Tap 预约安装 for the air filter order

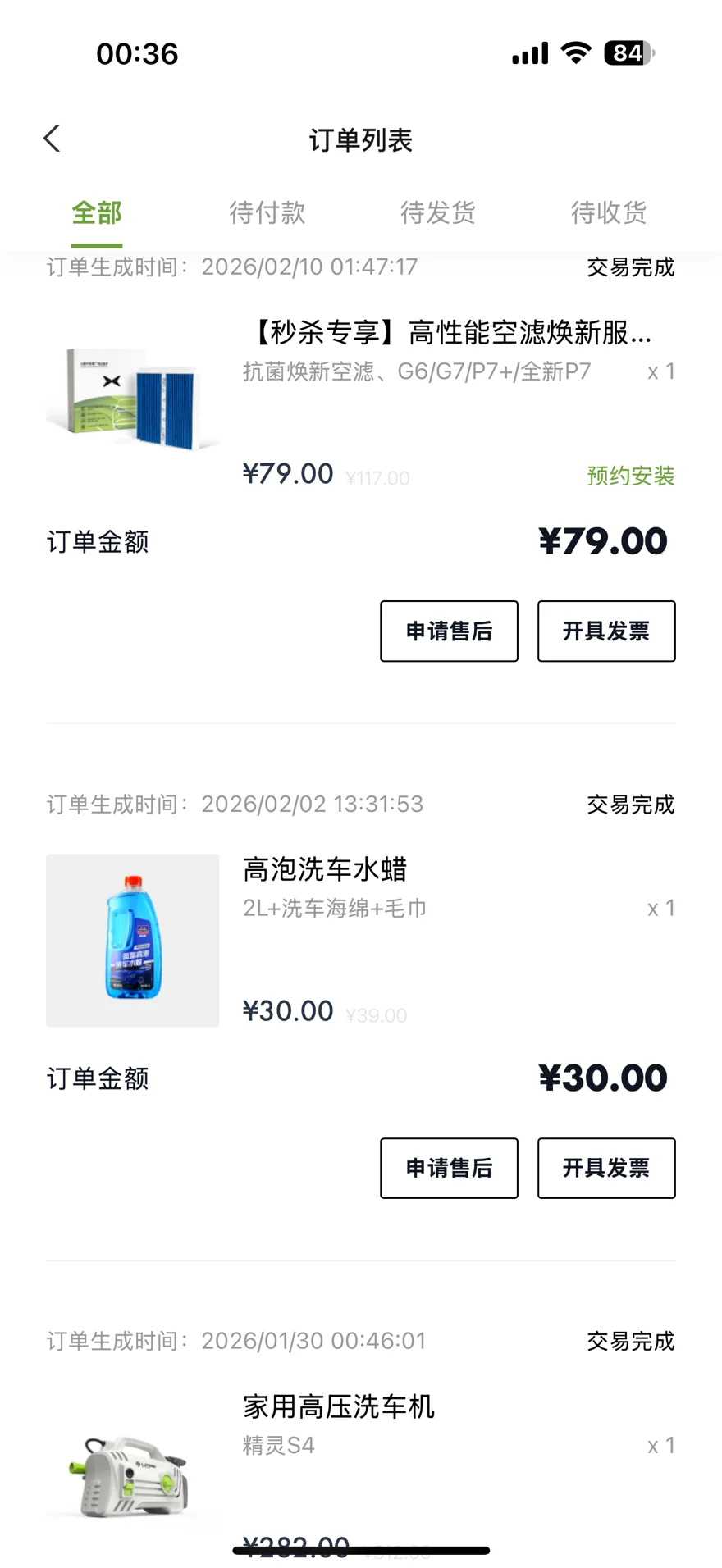(x=630, y=476)
